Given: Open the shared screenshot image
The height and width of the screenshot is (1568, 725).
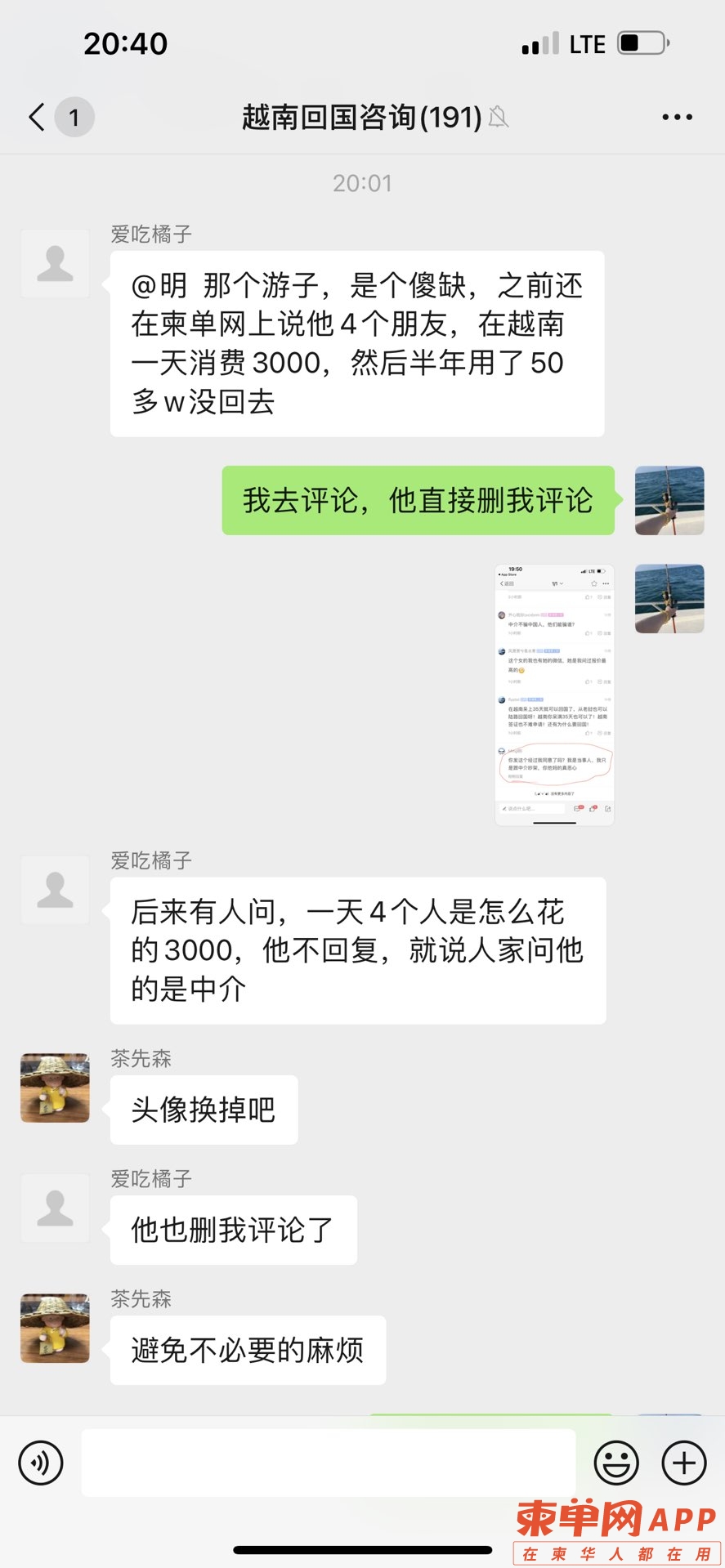Looking at the screenshot, I should (x=554, y=694).
